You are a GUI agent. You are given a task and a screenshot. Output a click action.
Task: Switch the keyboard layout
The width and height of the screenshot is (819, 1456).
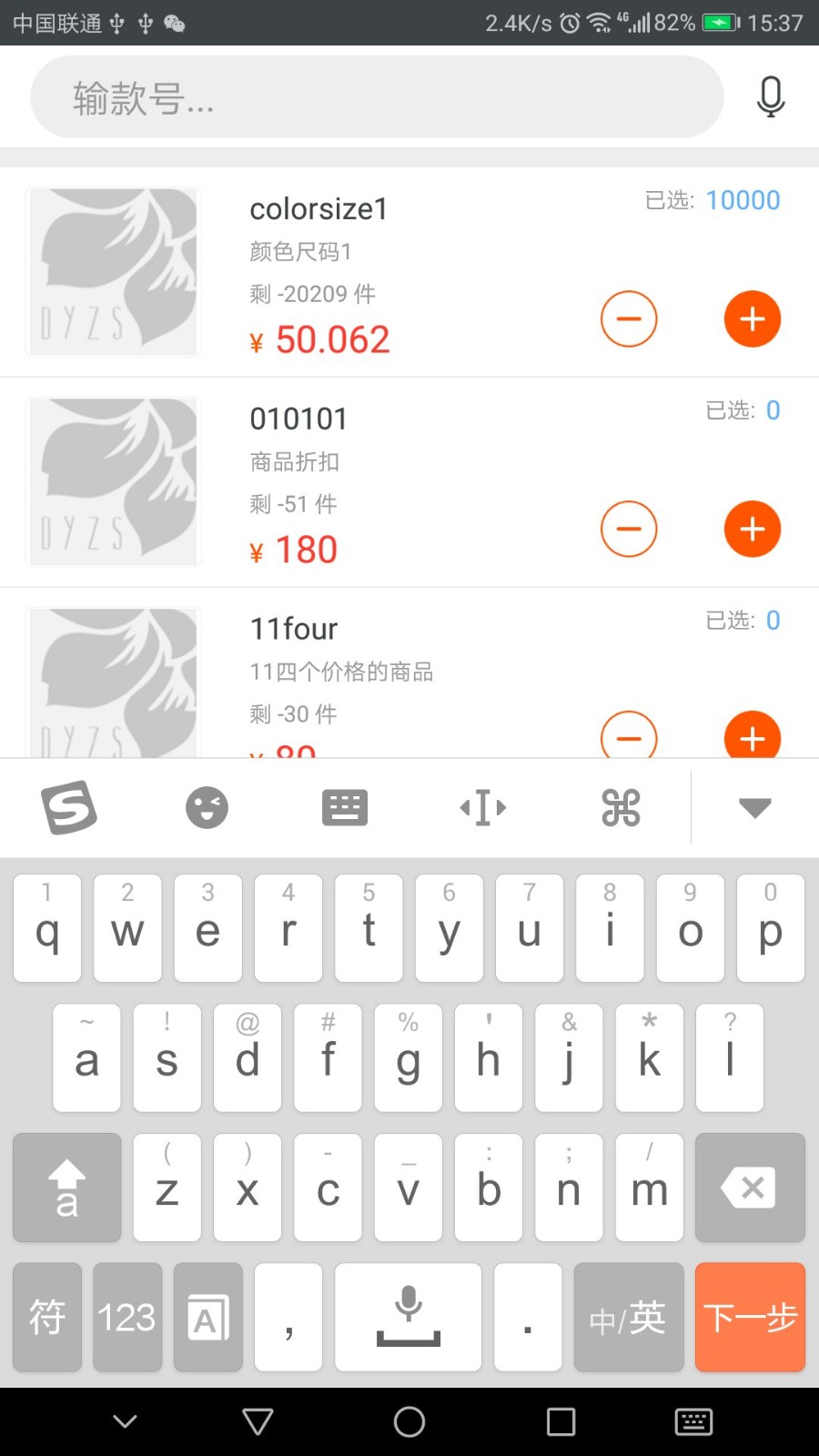coord(345,807)
